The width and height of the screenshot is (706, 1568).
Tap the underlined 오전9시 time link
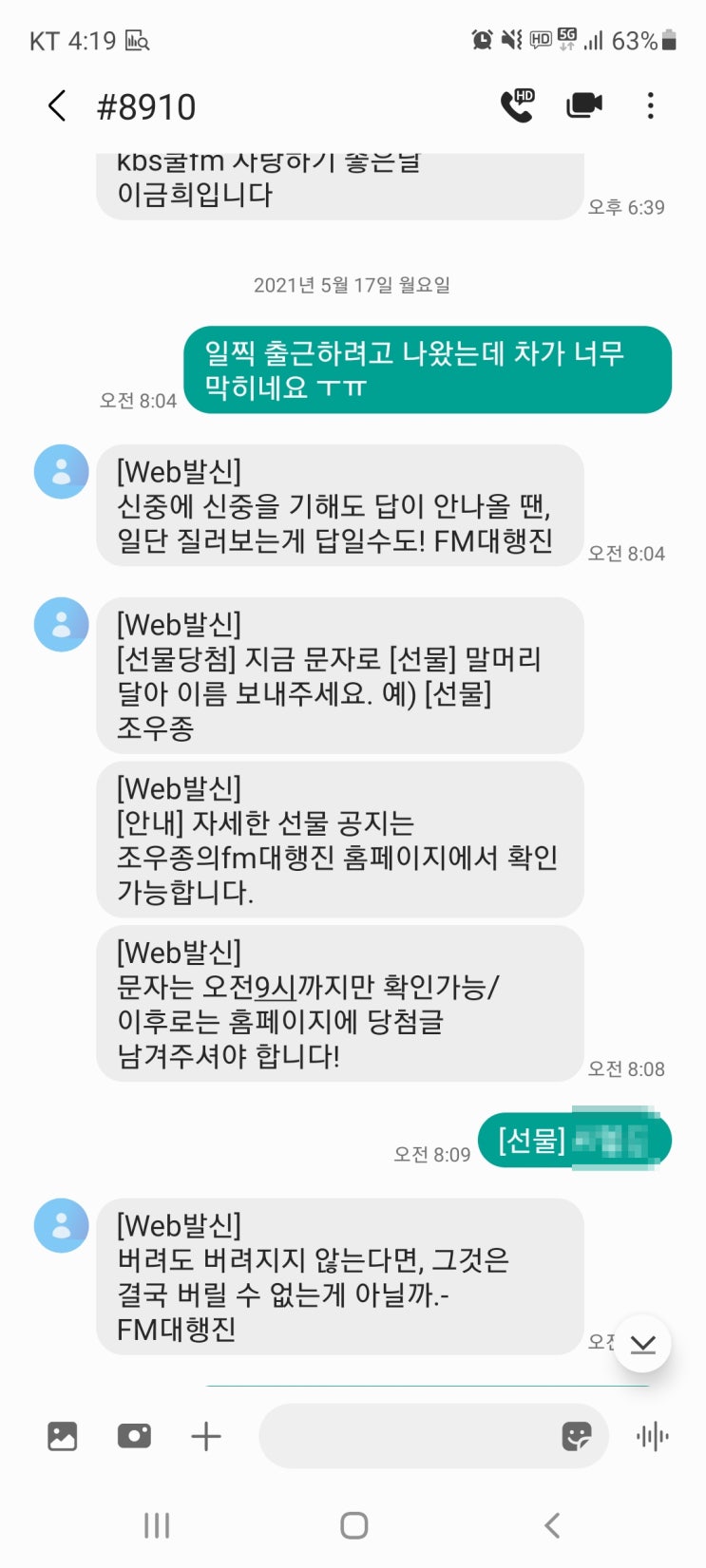[x=276, y=988]
